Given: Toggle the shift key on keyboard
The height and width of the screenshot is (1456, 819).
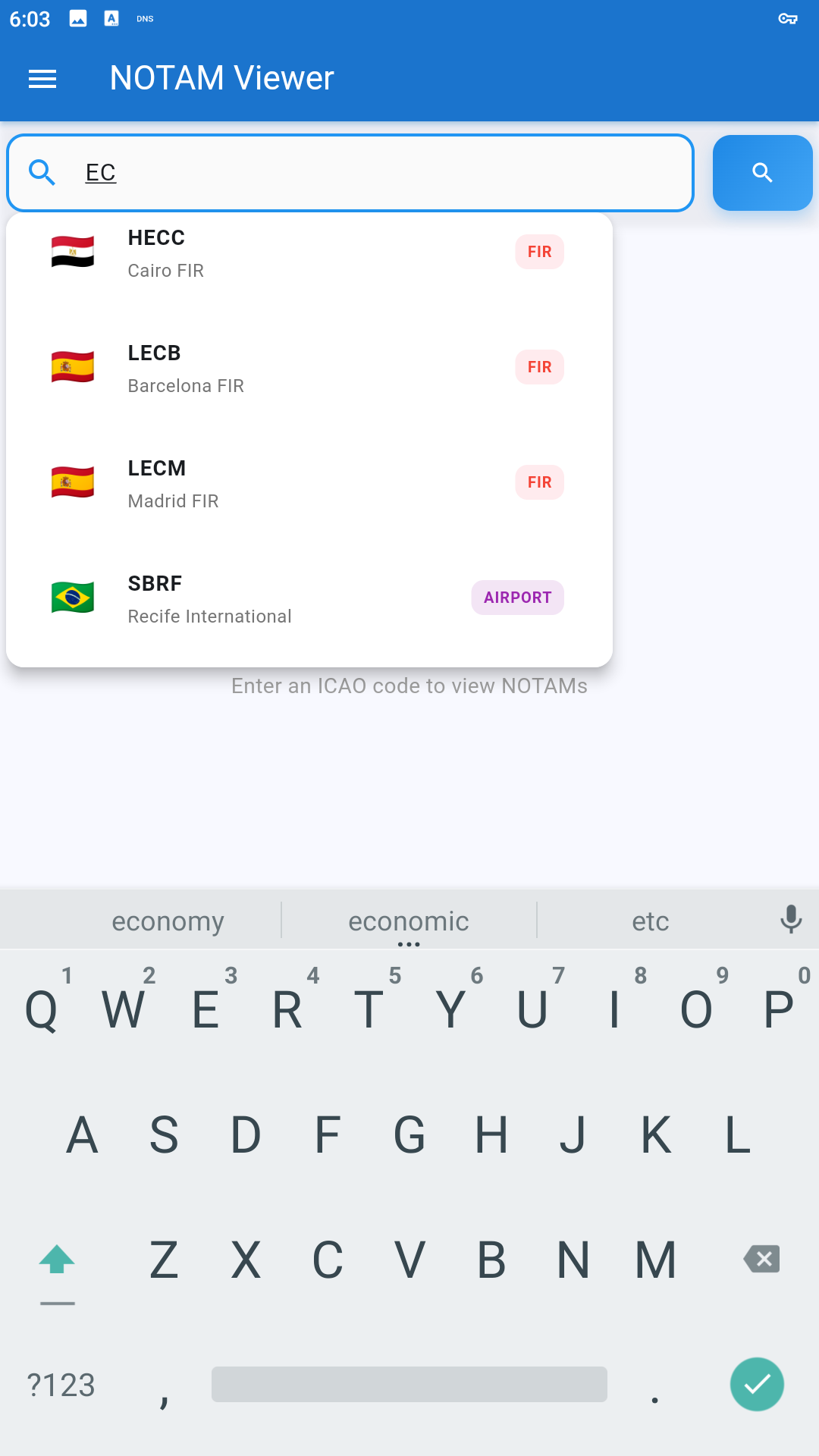Looking at the screenshot, I should point(55,1259).
